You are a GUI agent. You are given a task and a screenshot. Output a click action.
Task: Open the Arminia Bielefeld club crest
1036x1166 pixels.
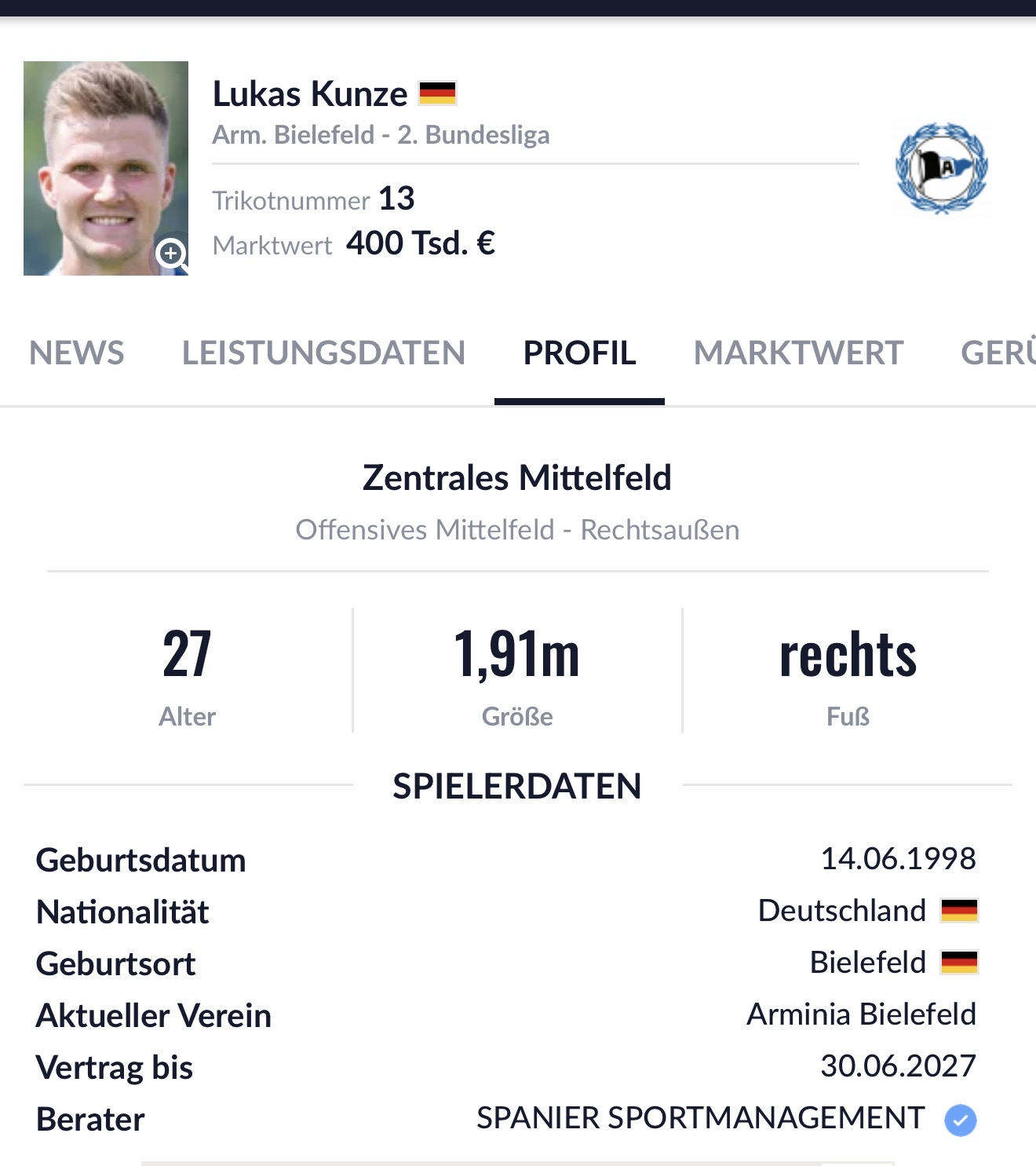click(x=941, y=168)
